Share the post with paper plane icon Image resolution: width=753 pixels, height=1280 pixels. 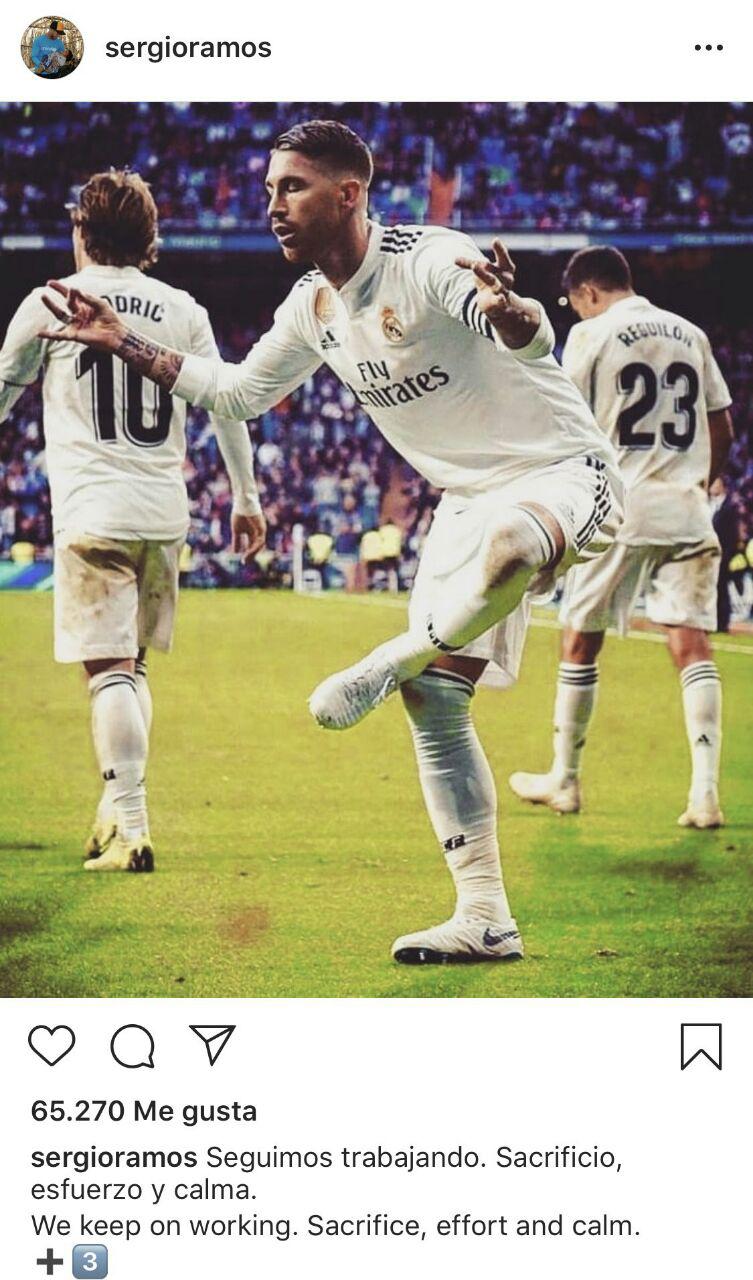pyautogui.click(x=212, y=1045)
